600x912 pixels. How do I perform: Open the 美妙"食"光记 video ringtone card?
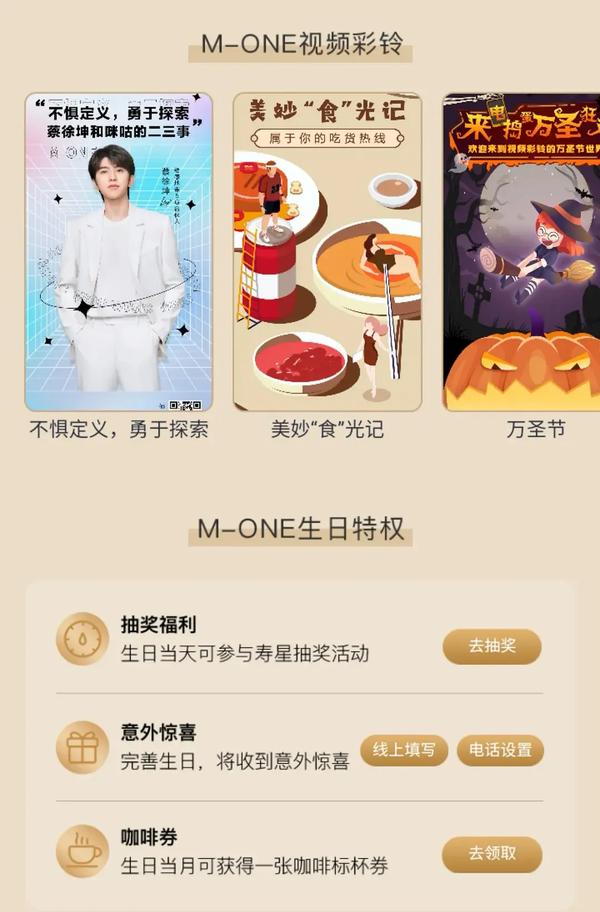pyautogui.click(x=327, y=252)
